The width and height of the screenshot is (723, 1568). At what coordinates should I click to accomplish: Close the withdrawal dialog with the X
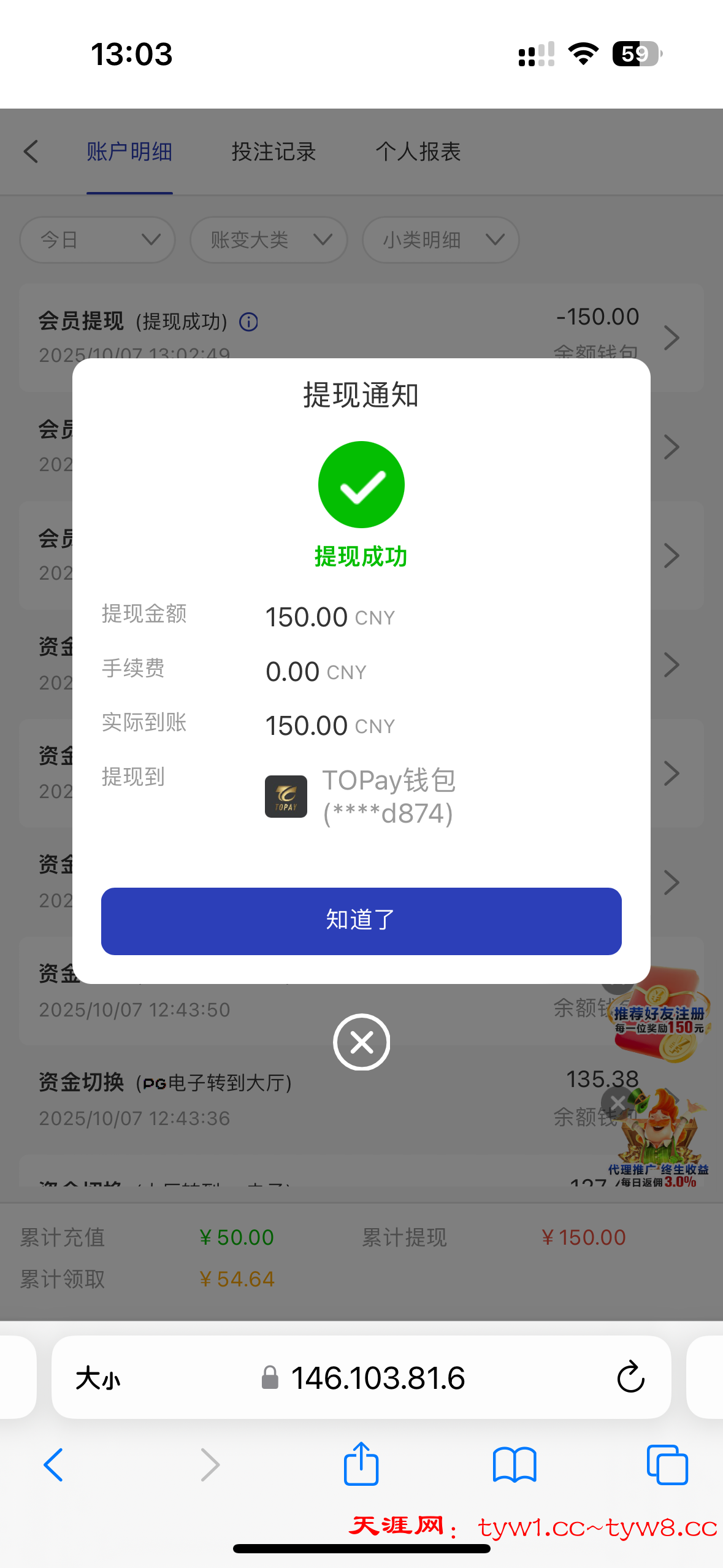point(361,1042)
